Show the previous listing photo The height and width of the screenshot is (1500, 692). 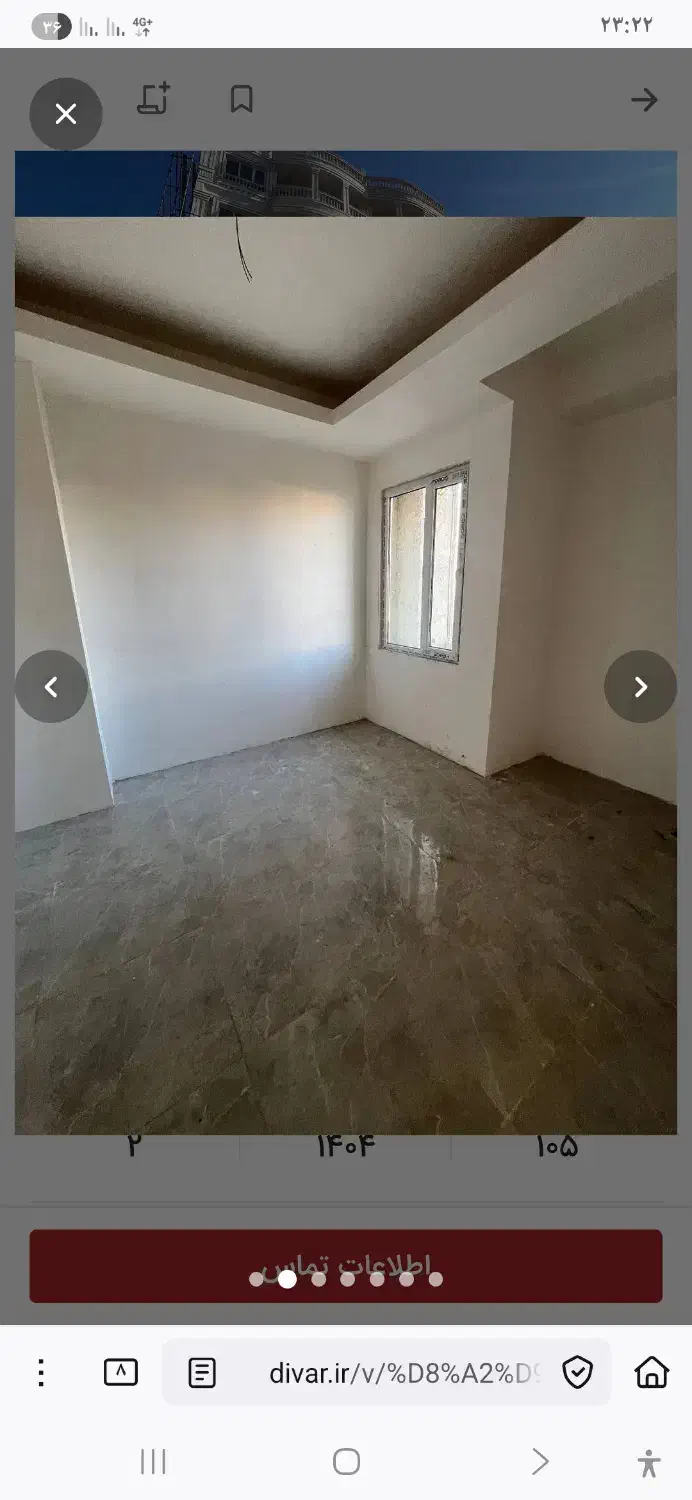tap(51, 687)
